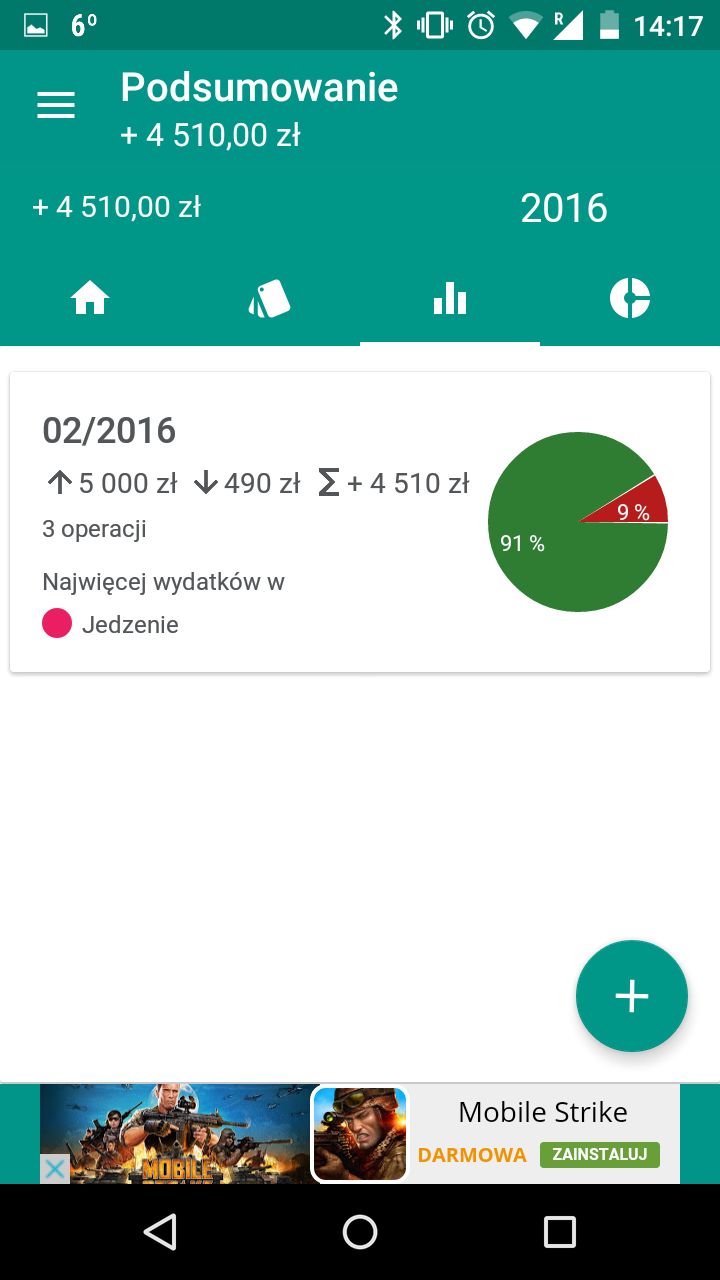Viewport: 720px width, 1280px height.
Task: Install Mobile Strike via ZAINSTALUJ button
Action: [x=600, y=1154]
